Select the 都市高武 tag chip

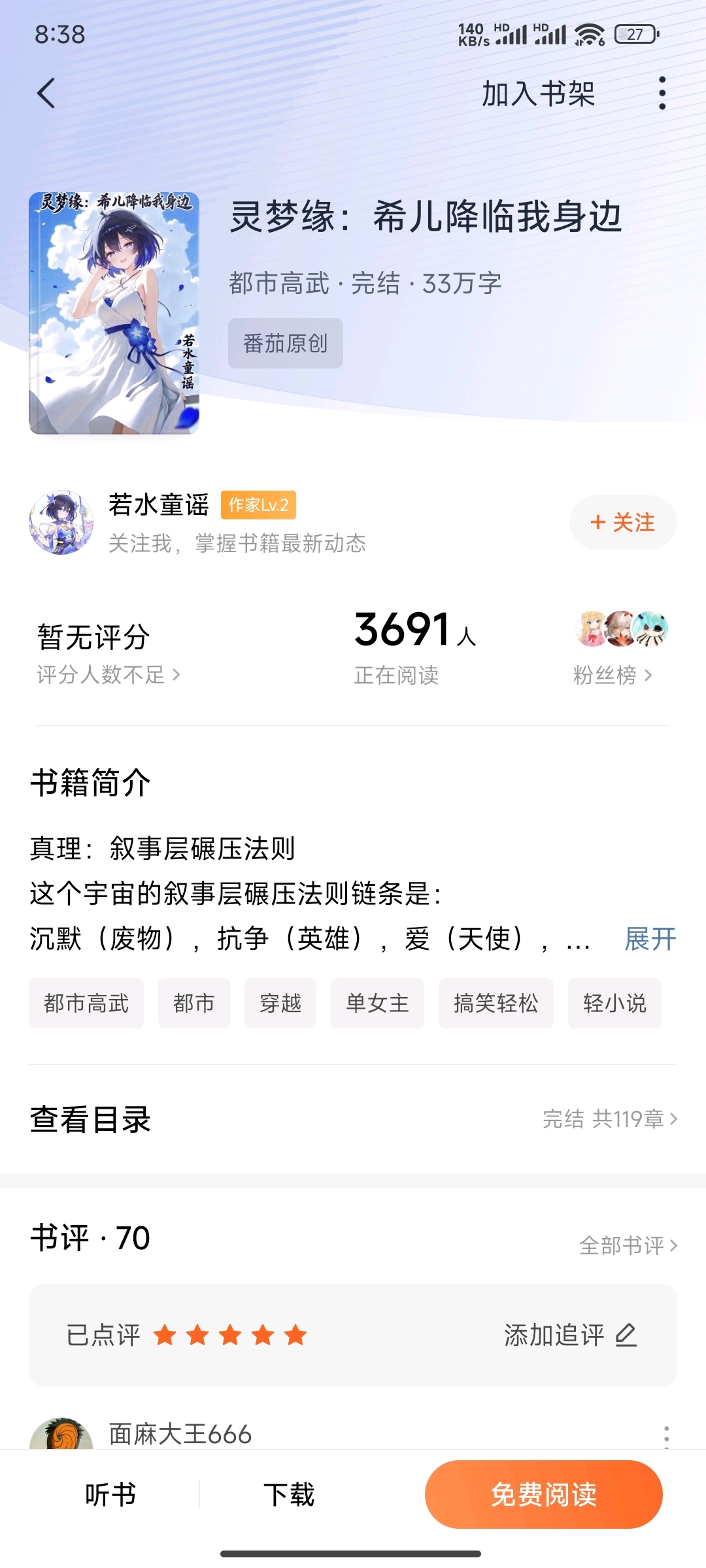pos(86,1004)
